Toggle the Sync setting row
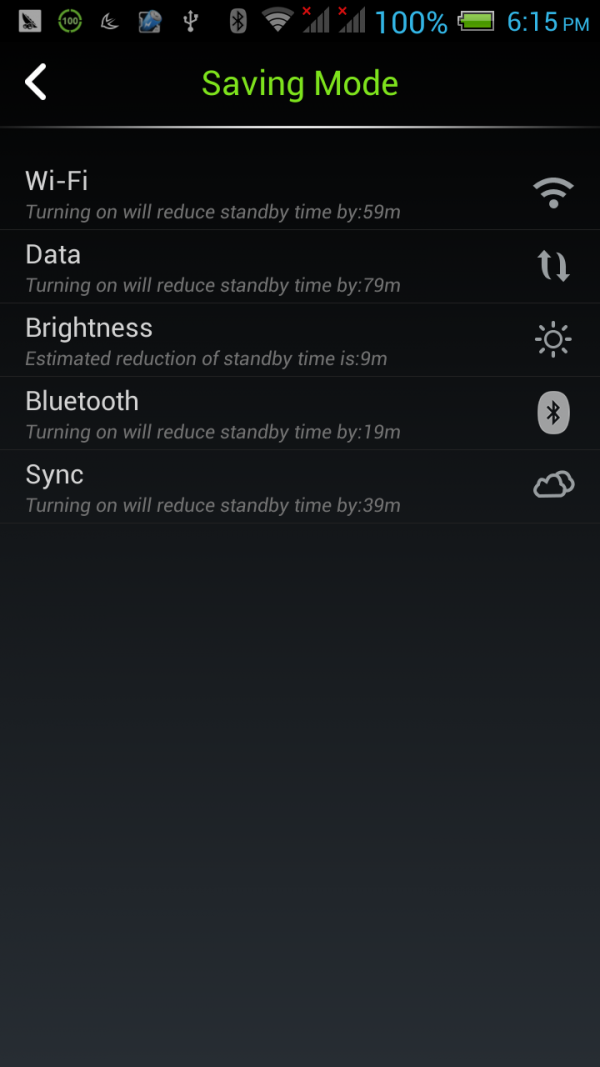 pyautogui.click(x=300, y=487)
